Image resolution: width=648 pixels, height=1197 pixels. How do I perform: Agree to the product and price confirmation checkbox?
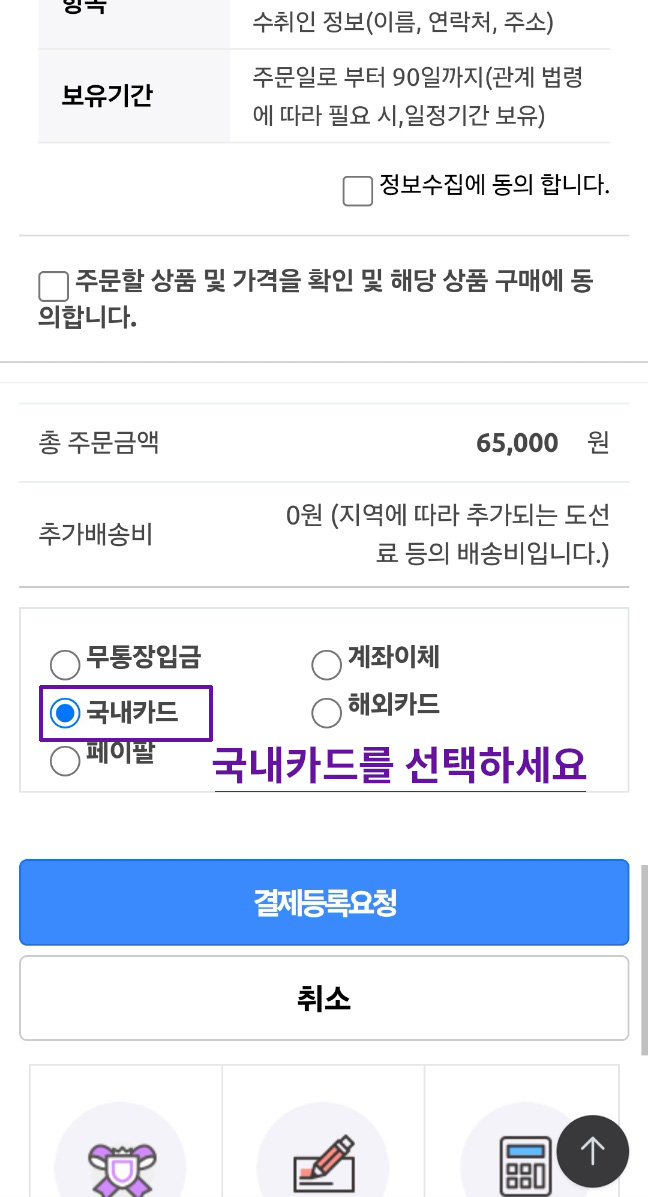(x=53, y=287)
